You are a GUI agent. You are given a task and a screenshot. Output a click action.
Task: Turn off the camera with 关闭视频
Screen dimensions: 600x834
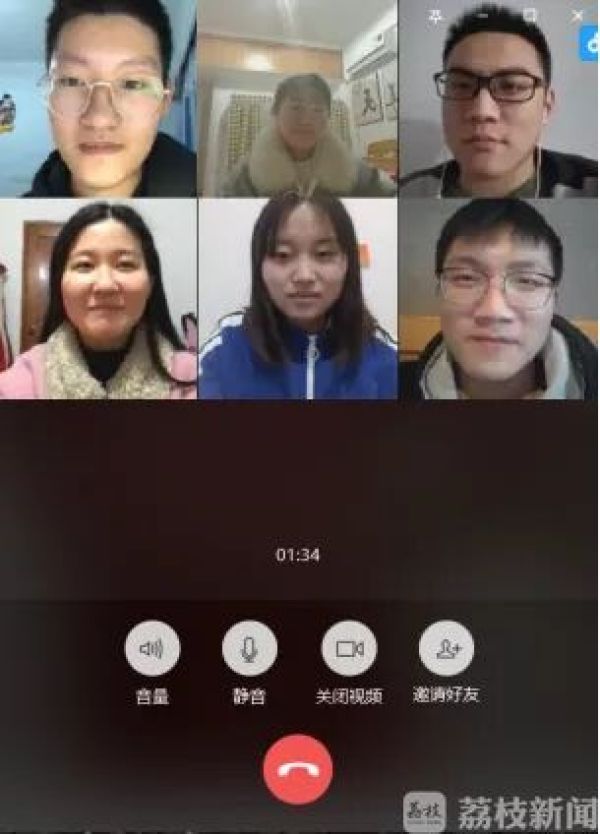click(349, 649)
